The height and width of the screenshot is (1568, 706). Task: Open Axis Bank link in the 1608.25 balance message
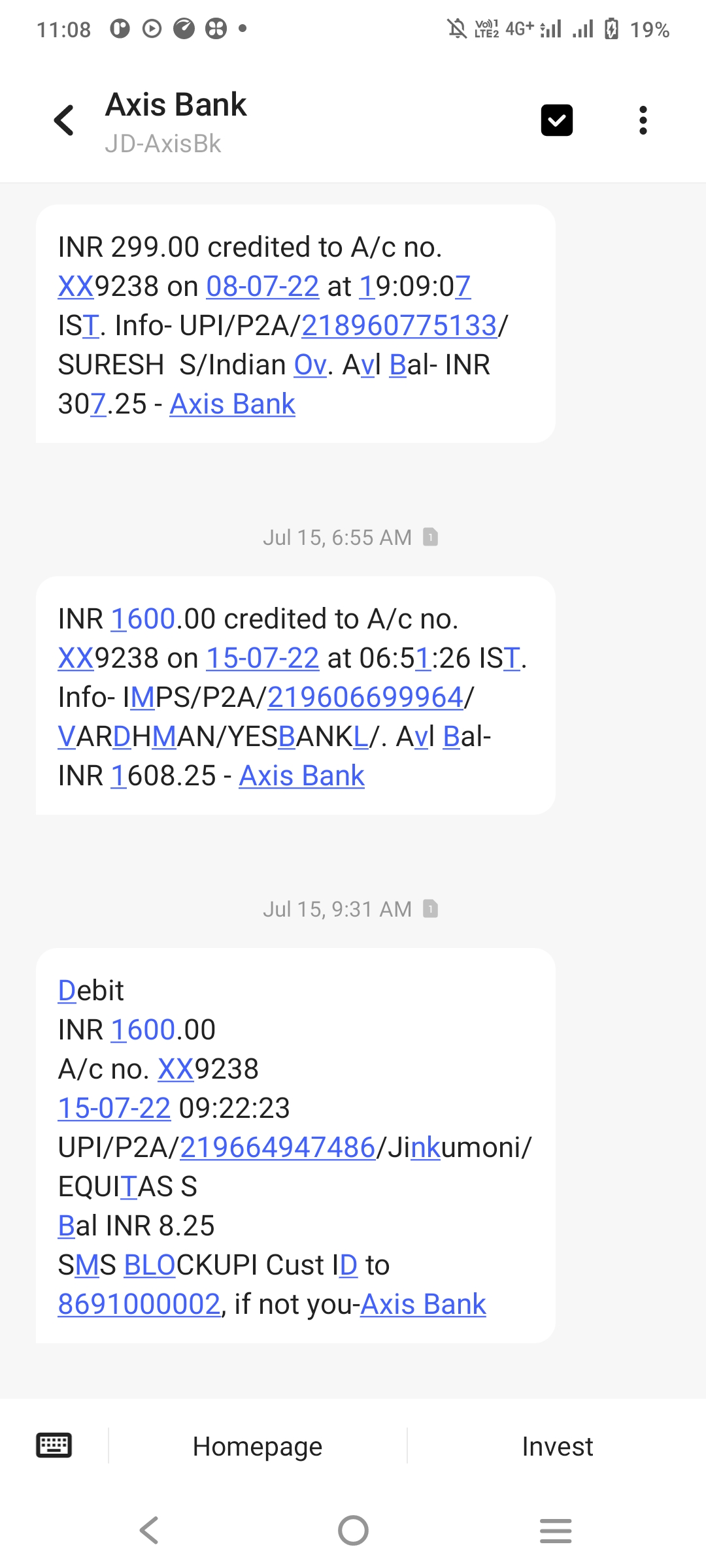click(x=301, y=776)
